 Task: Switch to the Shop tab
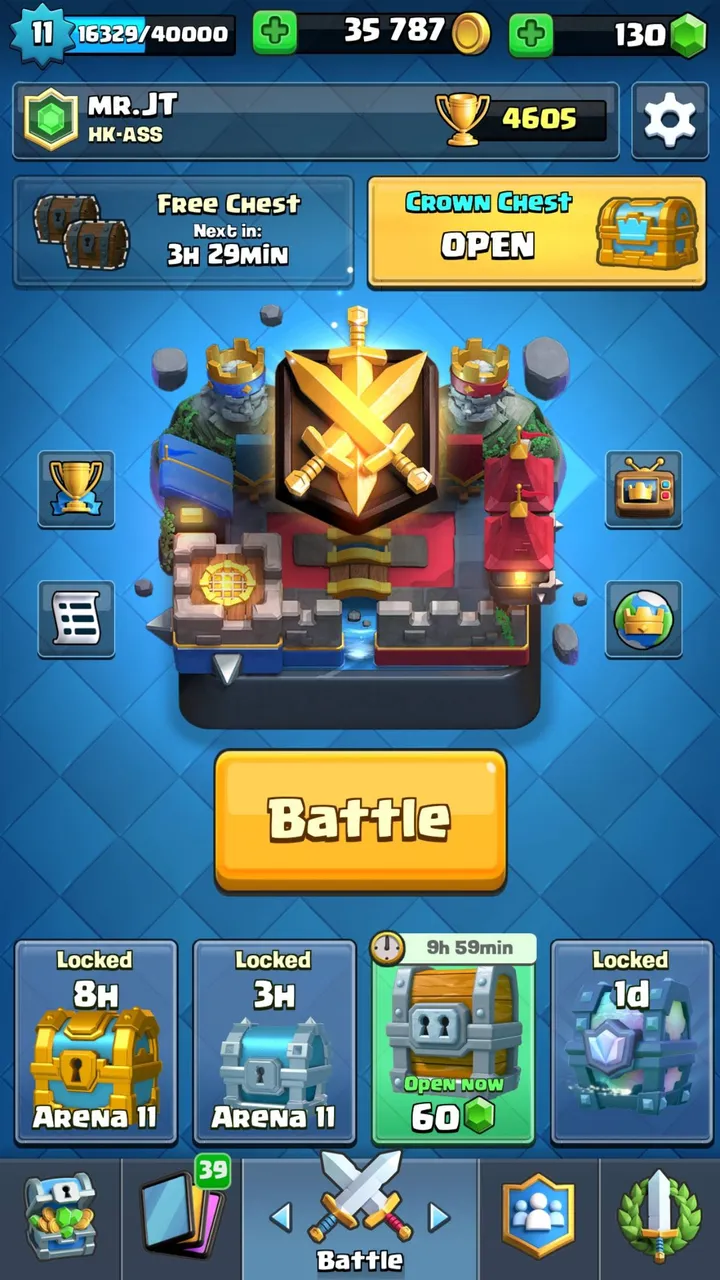[60, 1218]
